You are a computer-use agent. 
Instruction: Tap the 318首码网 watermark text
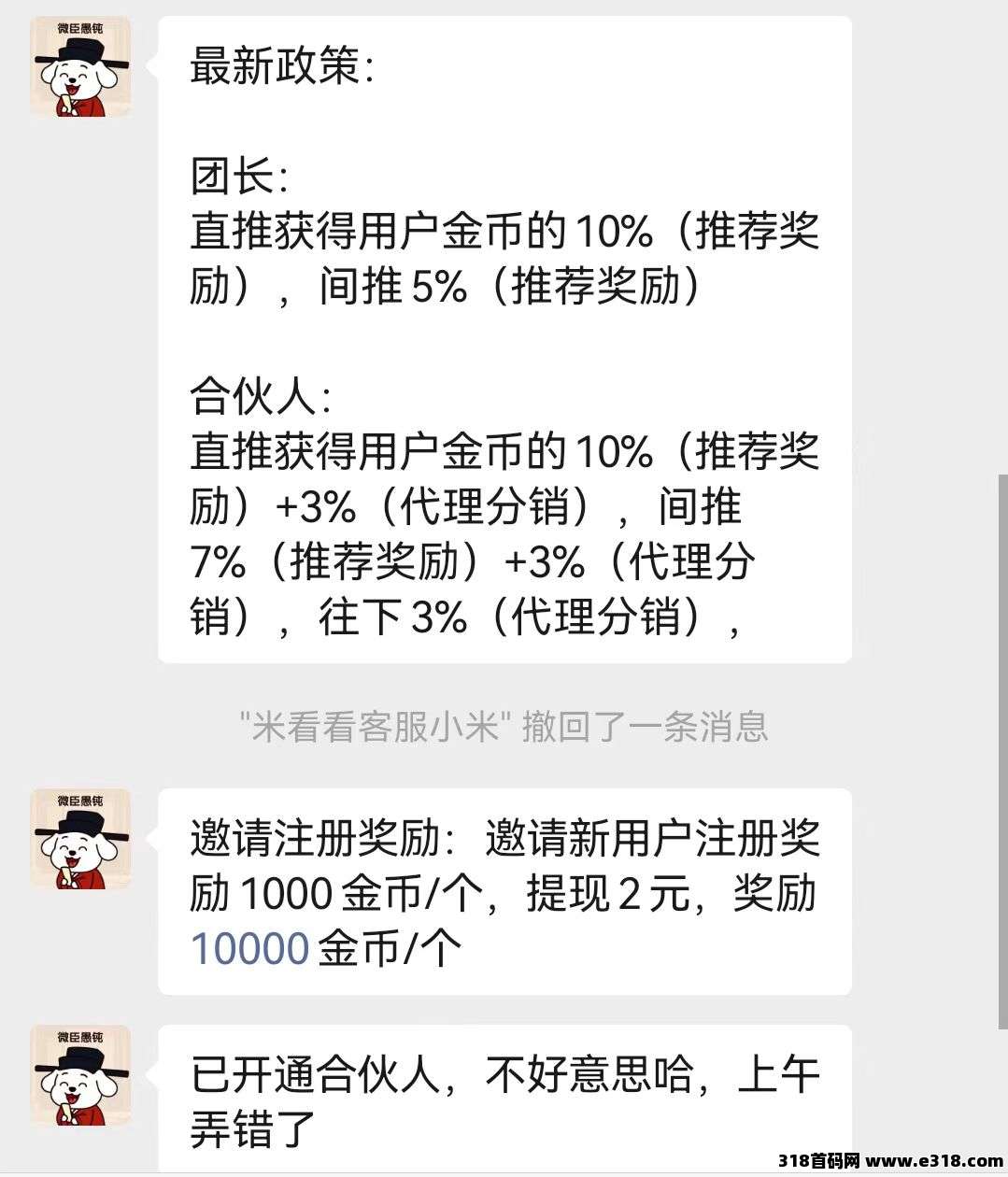(x=819, y=1159)
